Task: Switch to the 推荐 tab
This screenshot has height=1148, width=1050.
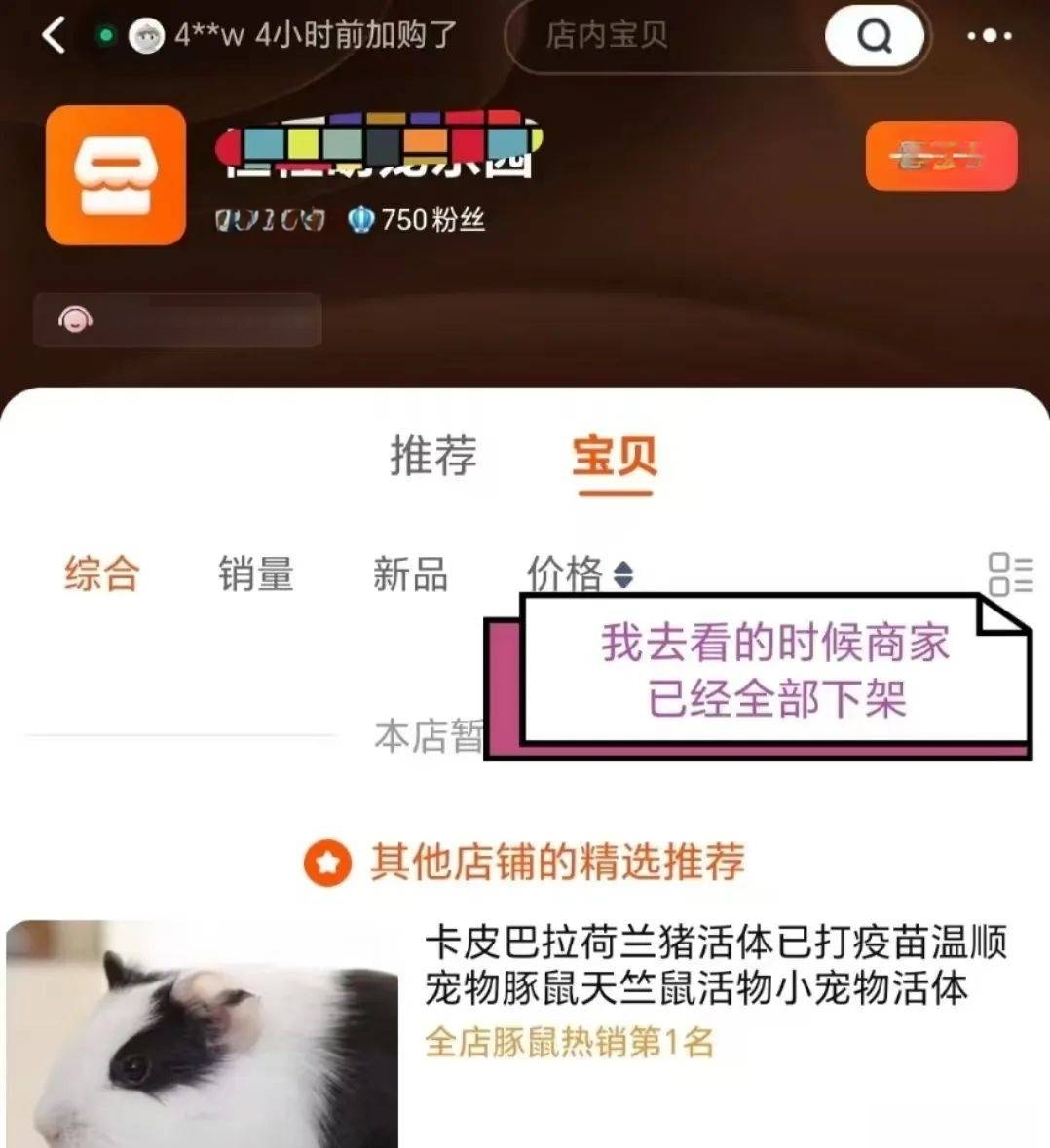Action: (433, 456)
